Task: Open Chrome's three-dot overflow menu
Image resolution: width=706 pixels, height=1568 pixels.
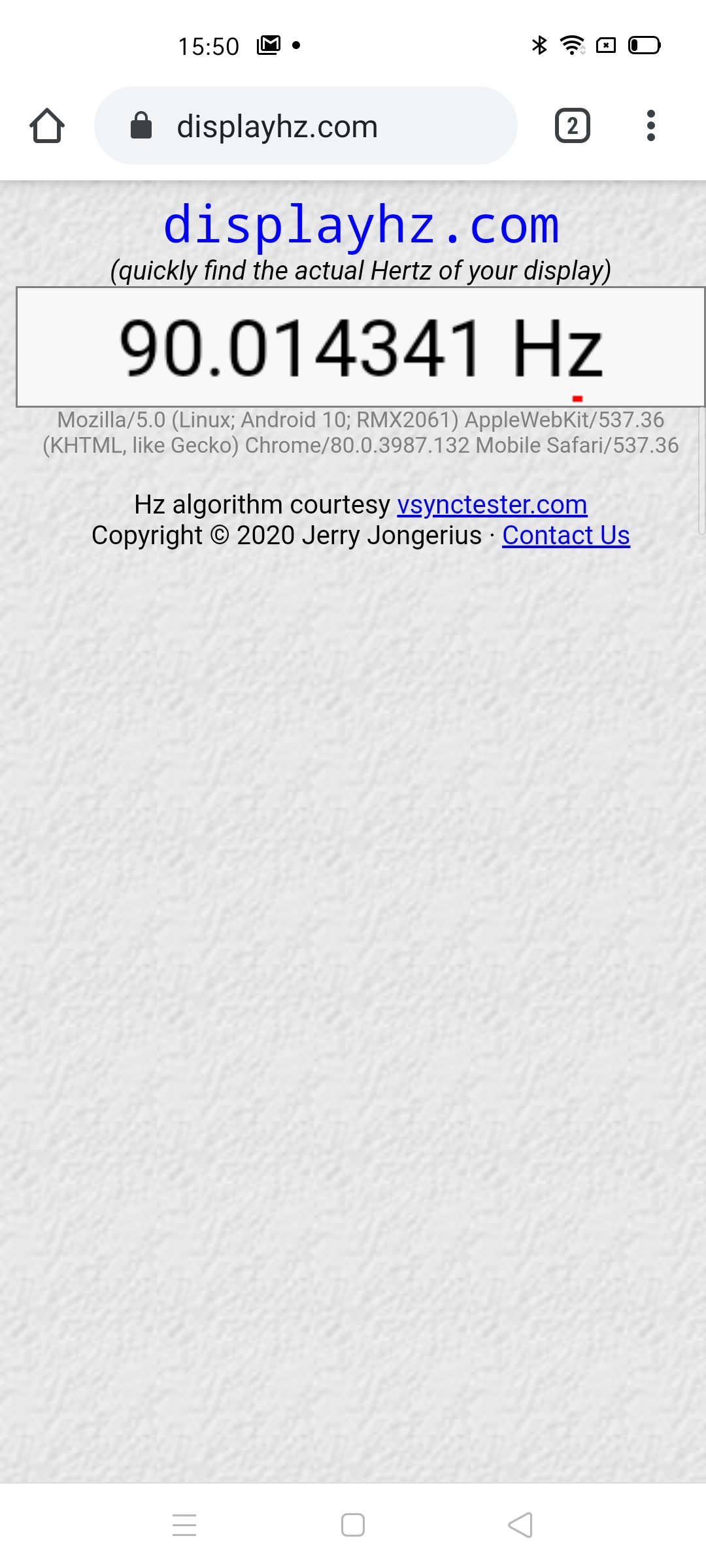Action: point(650,125)
